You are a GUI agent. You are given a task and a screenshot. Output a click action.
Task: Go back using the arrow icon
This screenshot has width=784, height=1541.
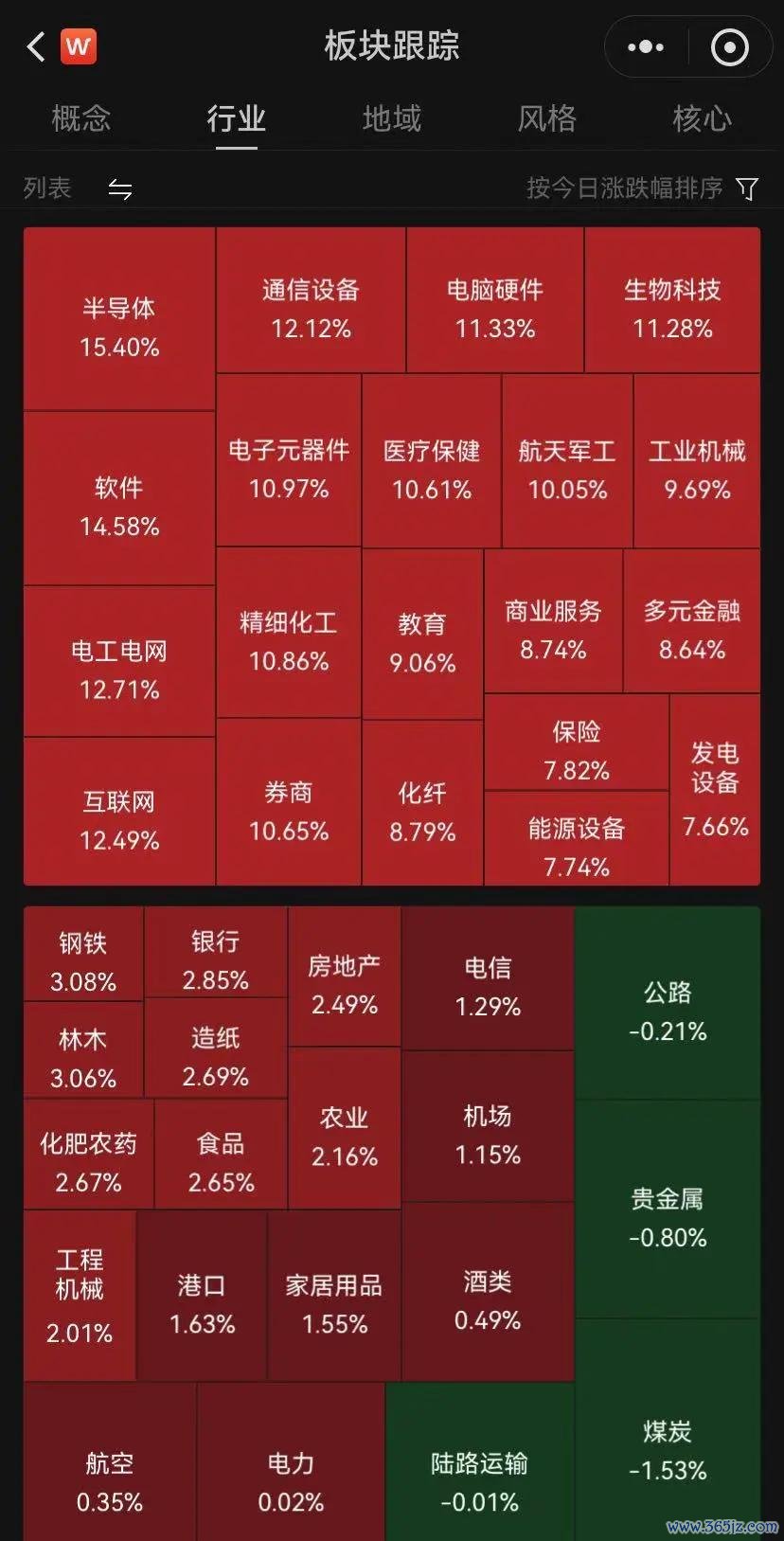coord(36,46)
